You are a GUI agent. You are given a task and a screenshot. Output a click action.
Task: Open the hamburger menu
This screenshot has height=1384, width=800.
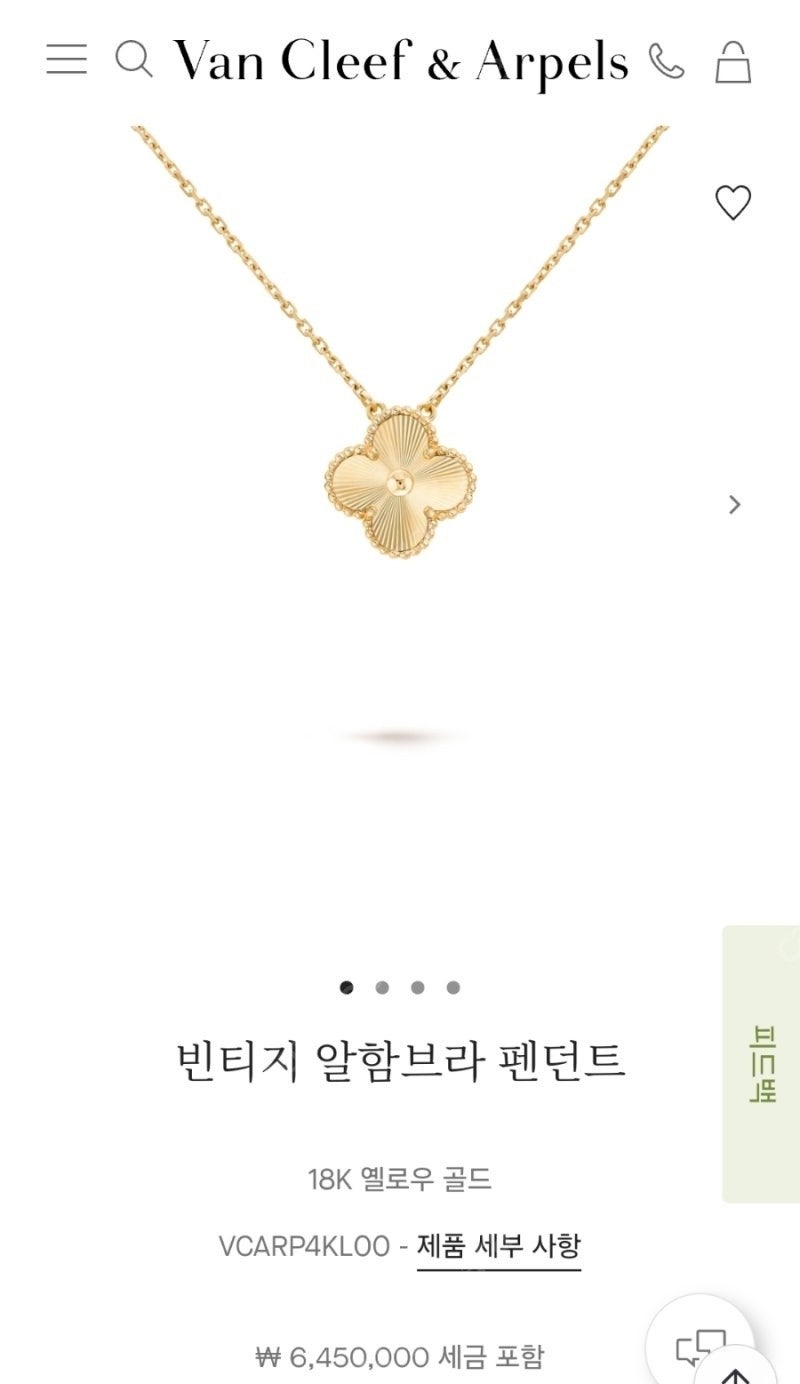(67, 60)
